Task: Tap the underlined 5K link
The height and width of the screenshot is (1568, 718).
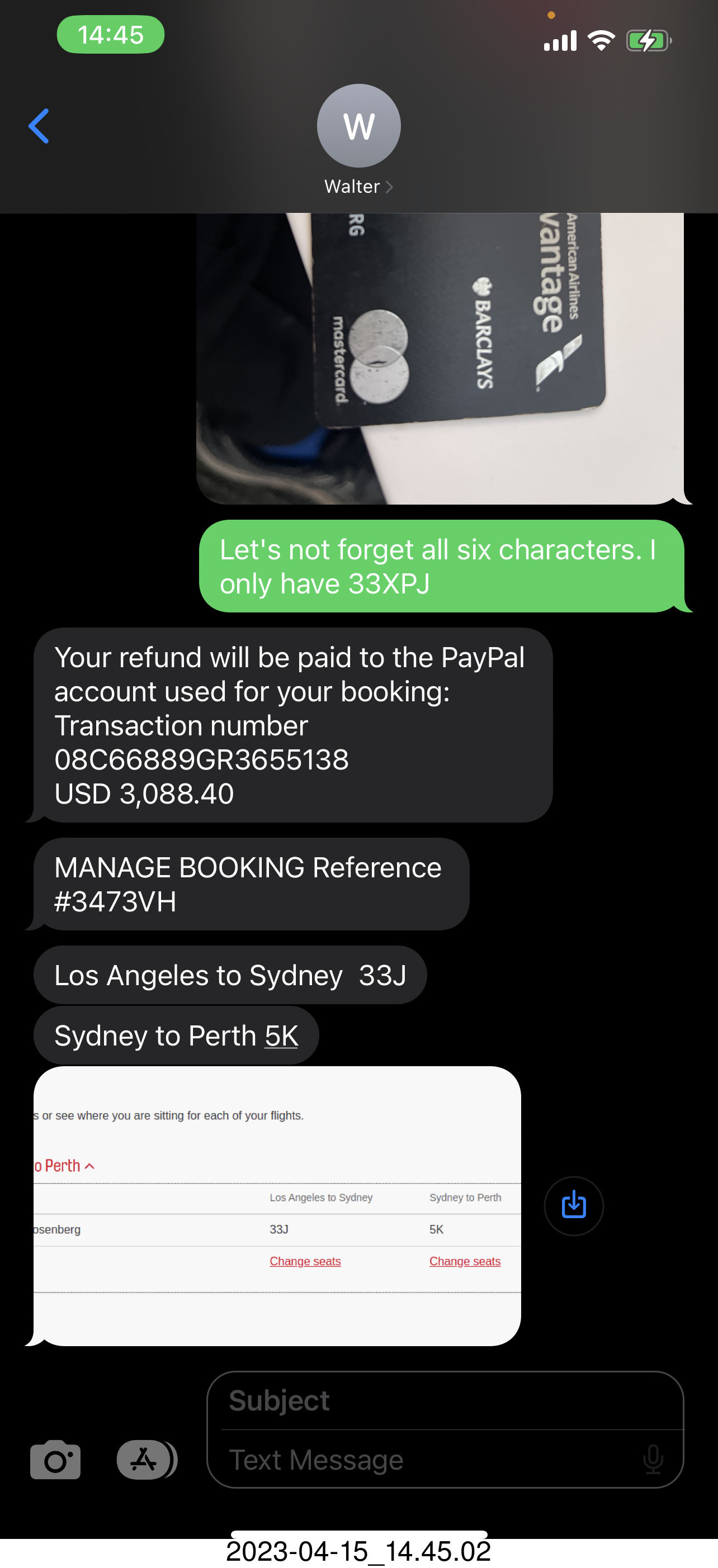Action: click(281, 1035)
